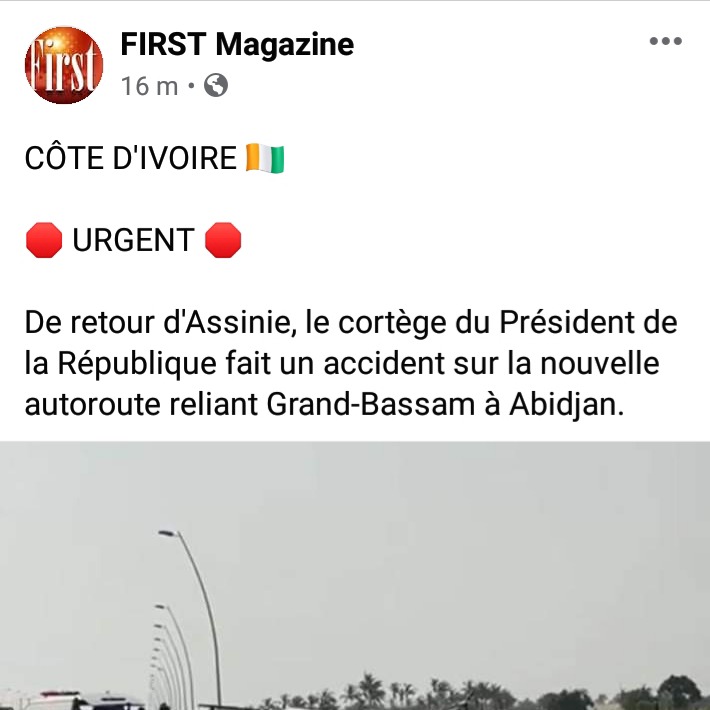Tap the FIRST Magazine page name
This screenshot has width=710, height=710.
[x=237, y=45]
